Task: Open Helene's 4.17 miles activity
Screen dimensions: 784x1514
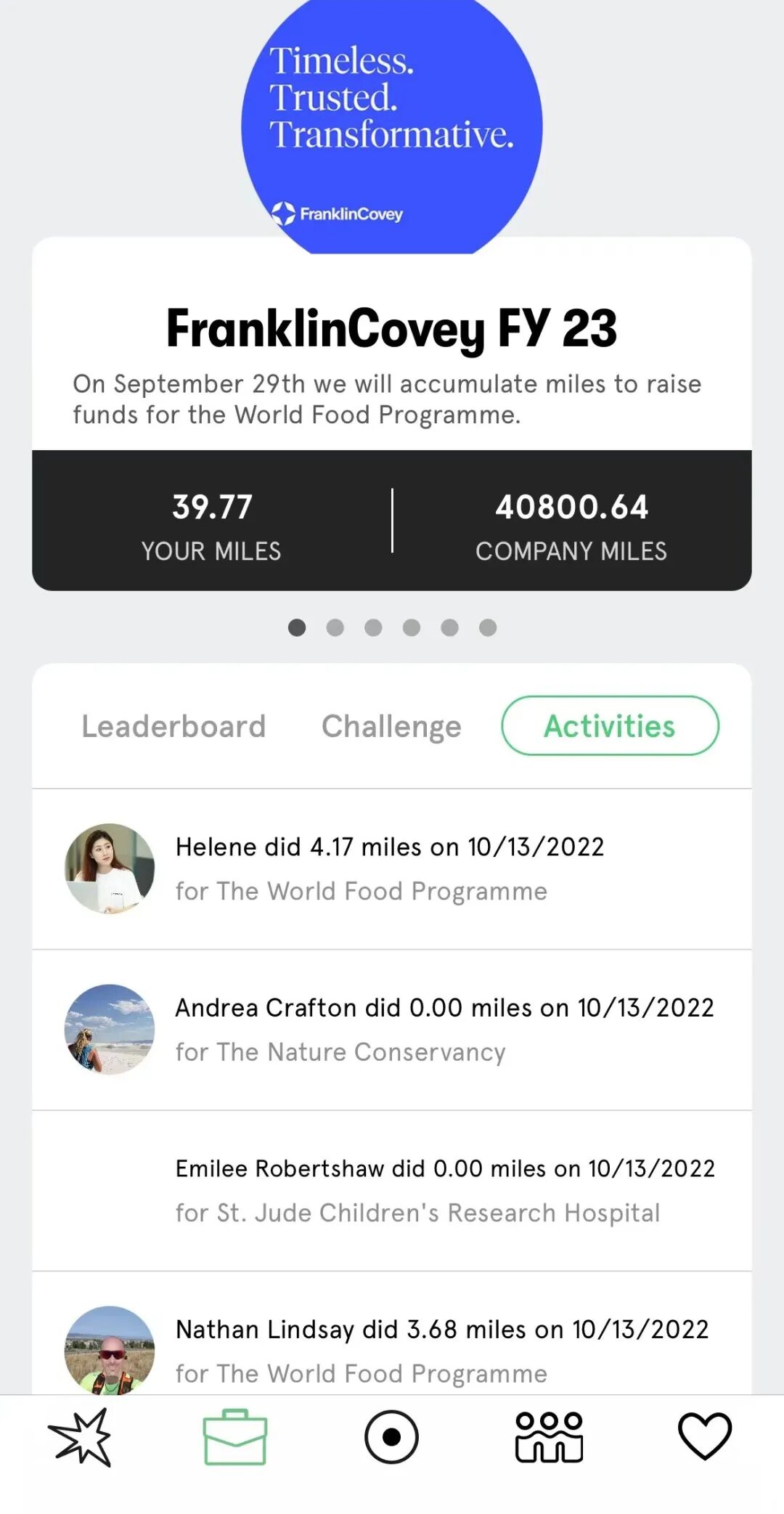Action: click(390, 868)
